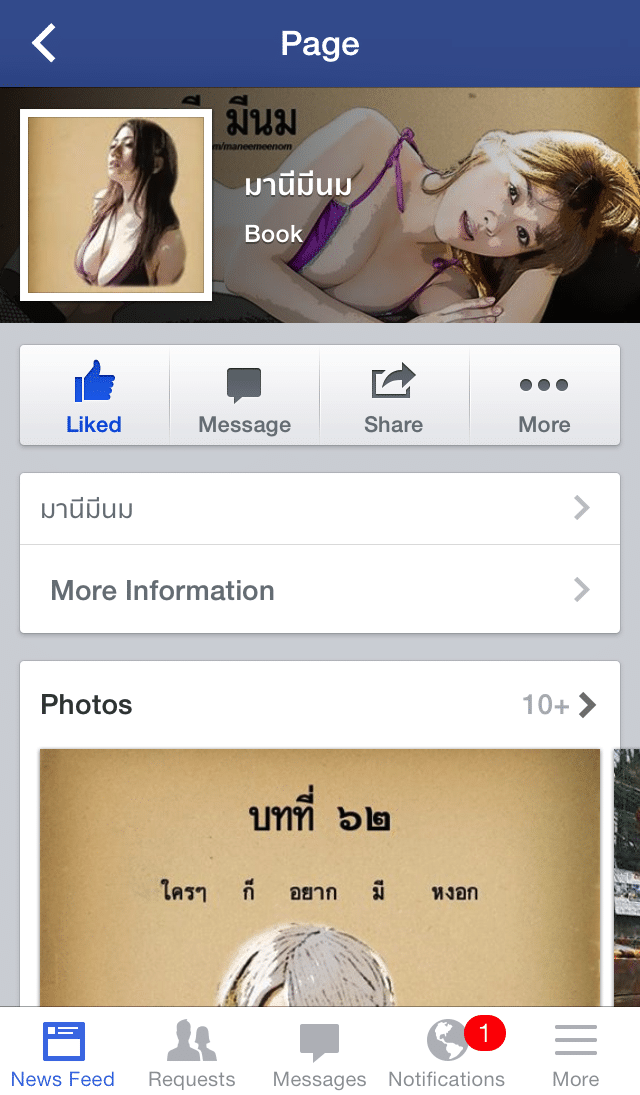Switch to the Messages tab
Screen dimensions: 640x1095
pyautogui.click(x=319, y=1053)
